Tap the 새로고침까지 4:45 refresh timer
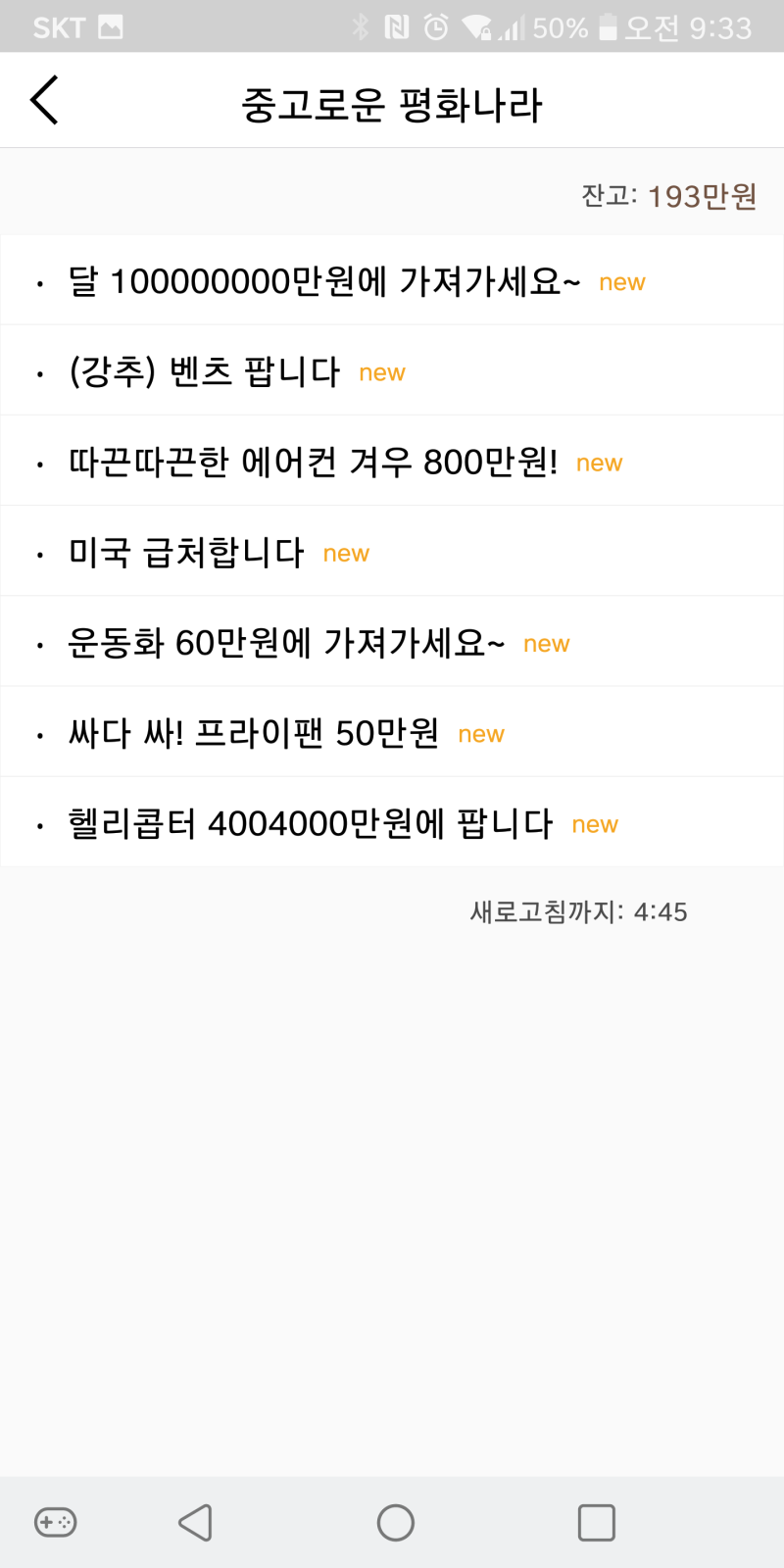The height and width of the screenshot is (1568, 784). coord(580,911)
